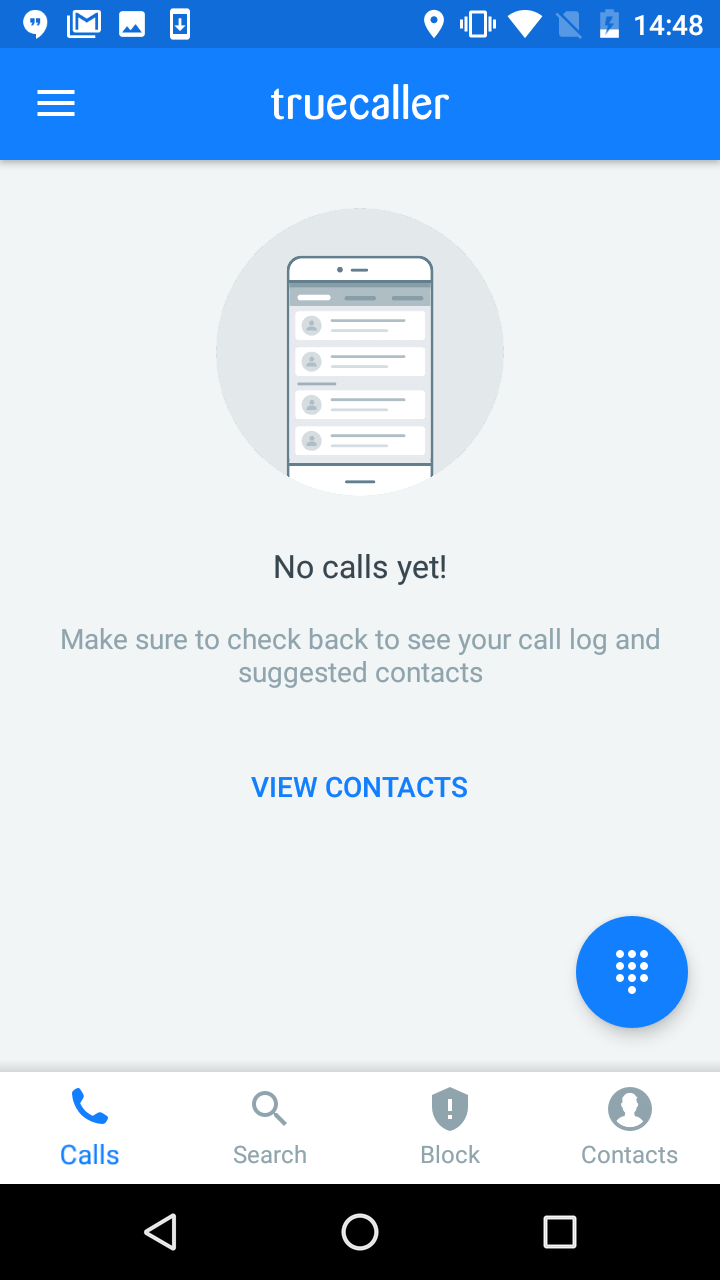Image resolution: width=720 pixels, height=1280 pixels.
Task: Switch to the Search tab
Action: point(270,1128)
